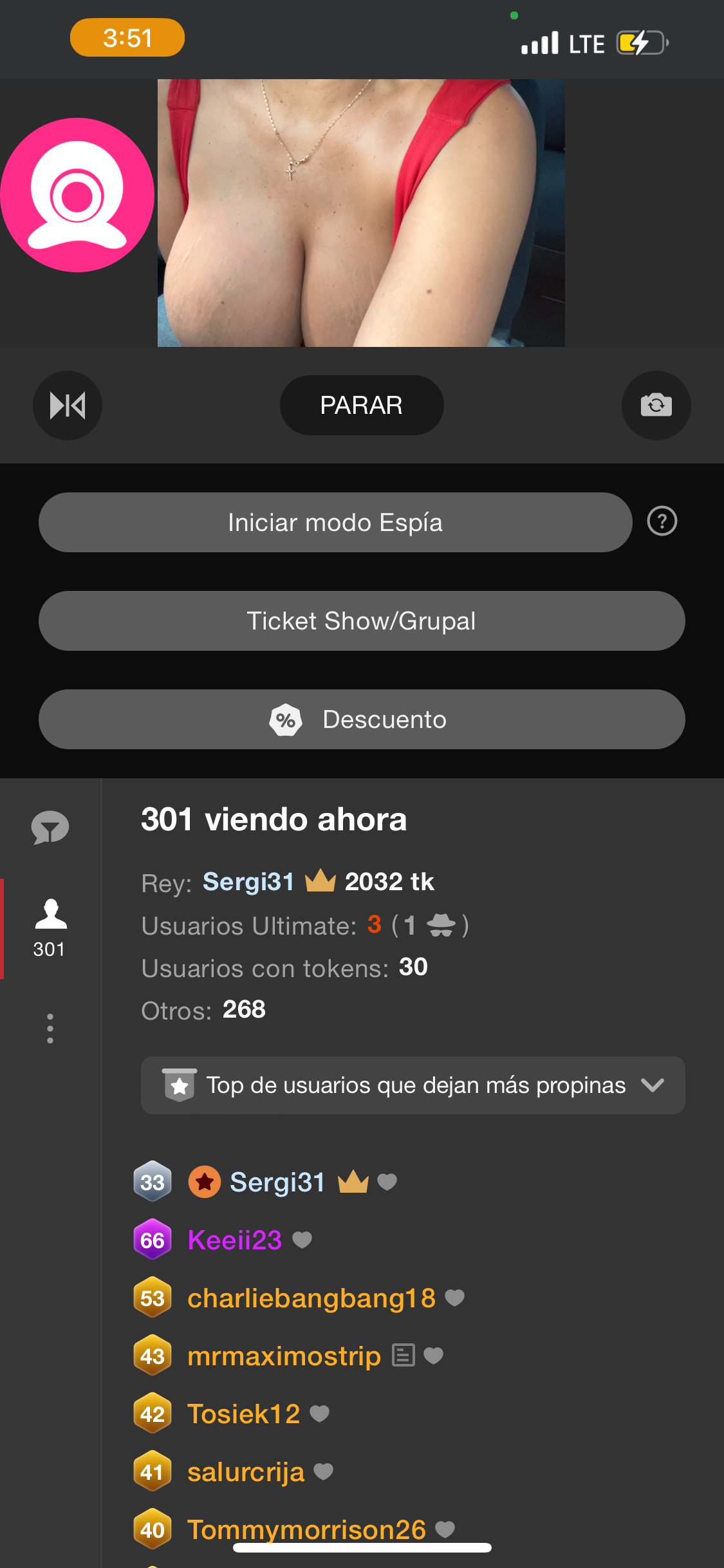
Task: Open the three-dot more options tab
Action: (50, 1029)
